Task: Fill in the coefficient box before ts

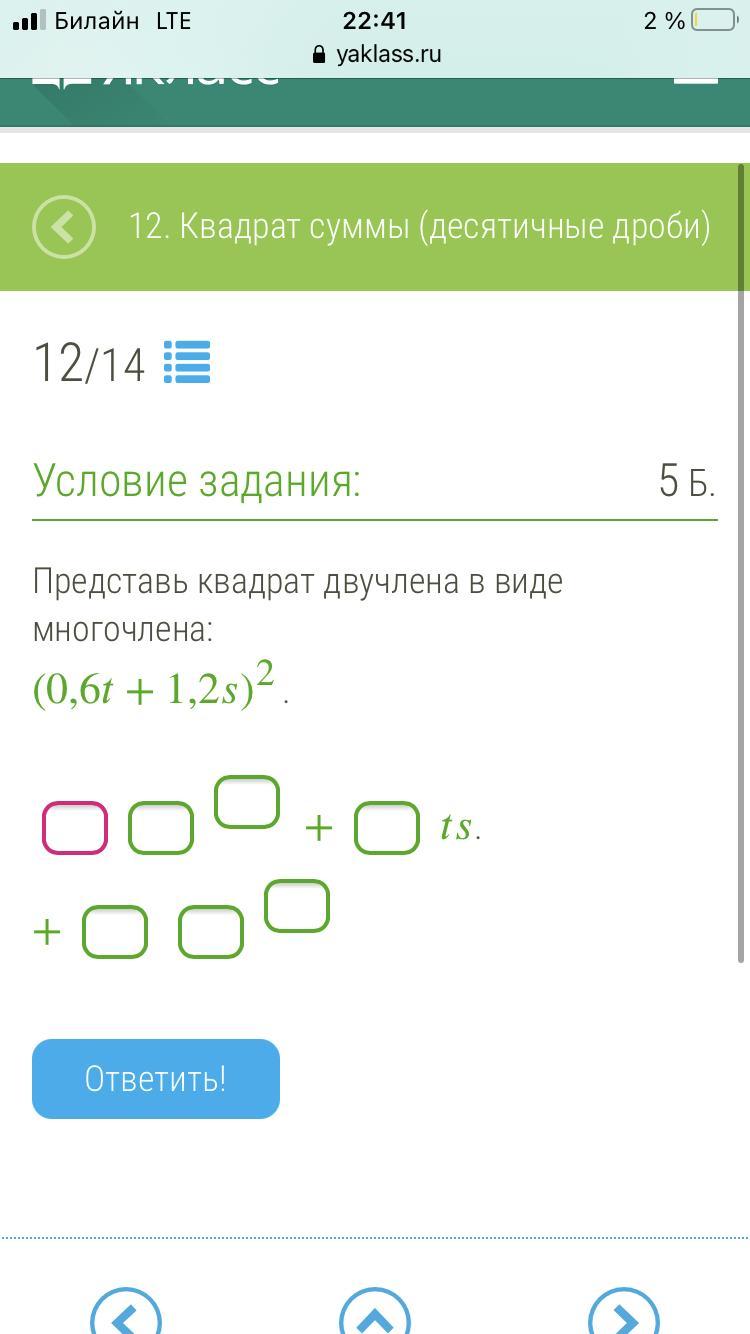Action: point(387,828)
